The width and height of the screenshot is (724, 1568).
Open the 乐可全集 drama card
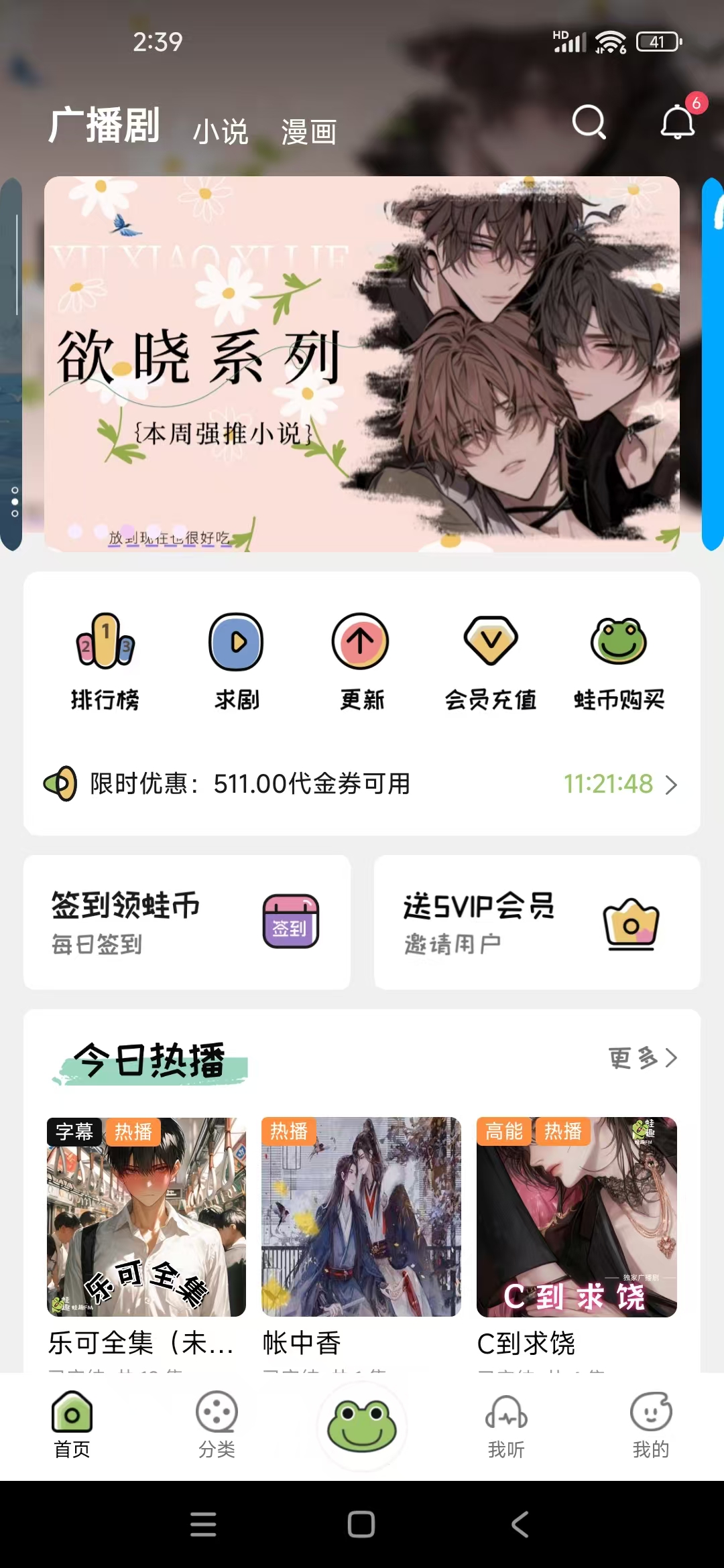146,1217
